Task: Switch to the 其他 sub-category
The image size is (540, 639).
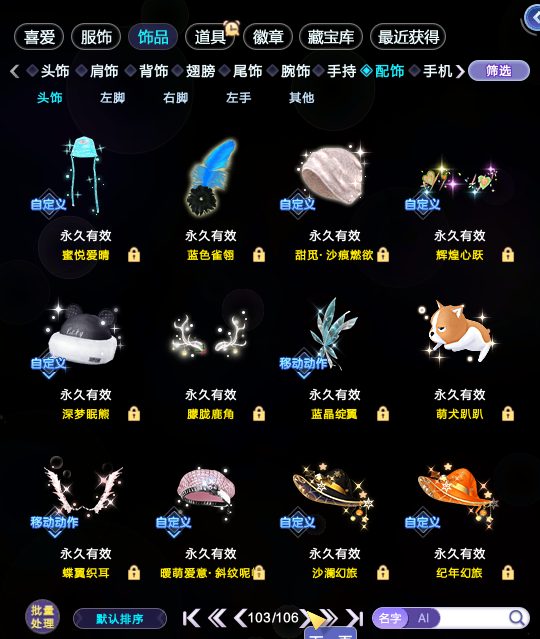Action: [302, 98]
